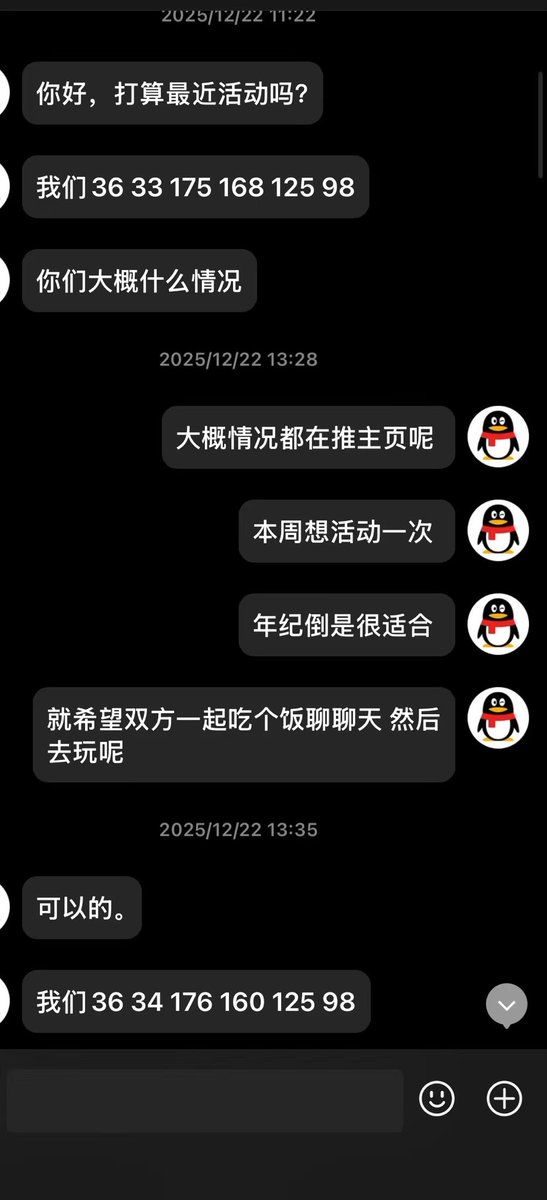547x1200 pixels.
Task: Tap penguin avatar next to 年纪倒是很适合
Action: click(499, 624)
